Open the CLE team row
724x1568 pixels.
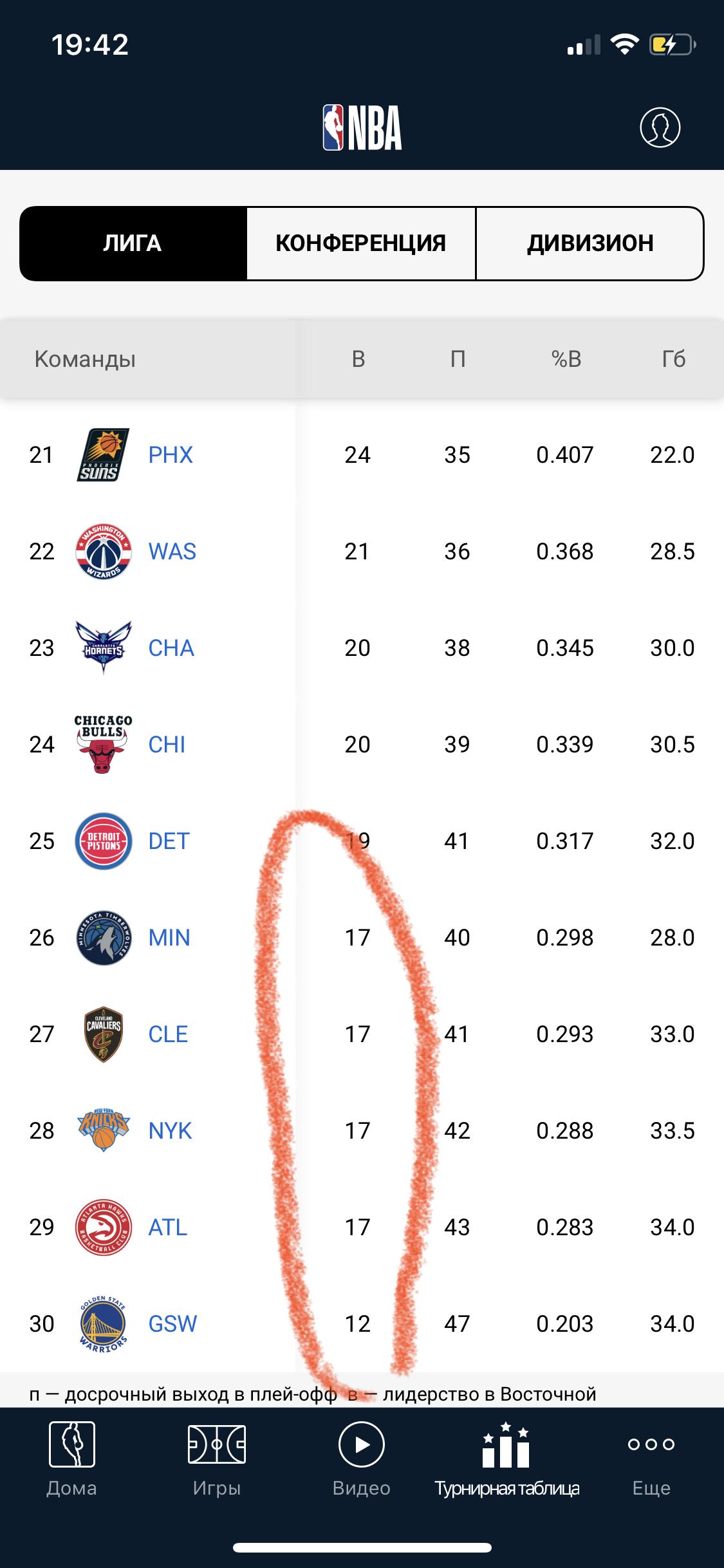pyautogui.click(x=362, y=1034)
